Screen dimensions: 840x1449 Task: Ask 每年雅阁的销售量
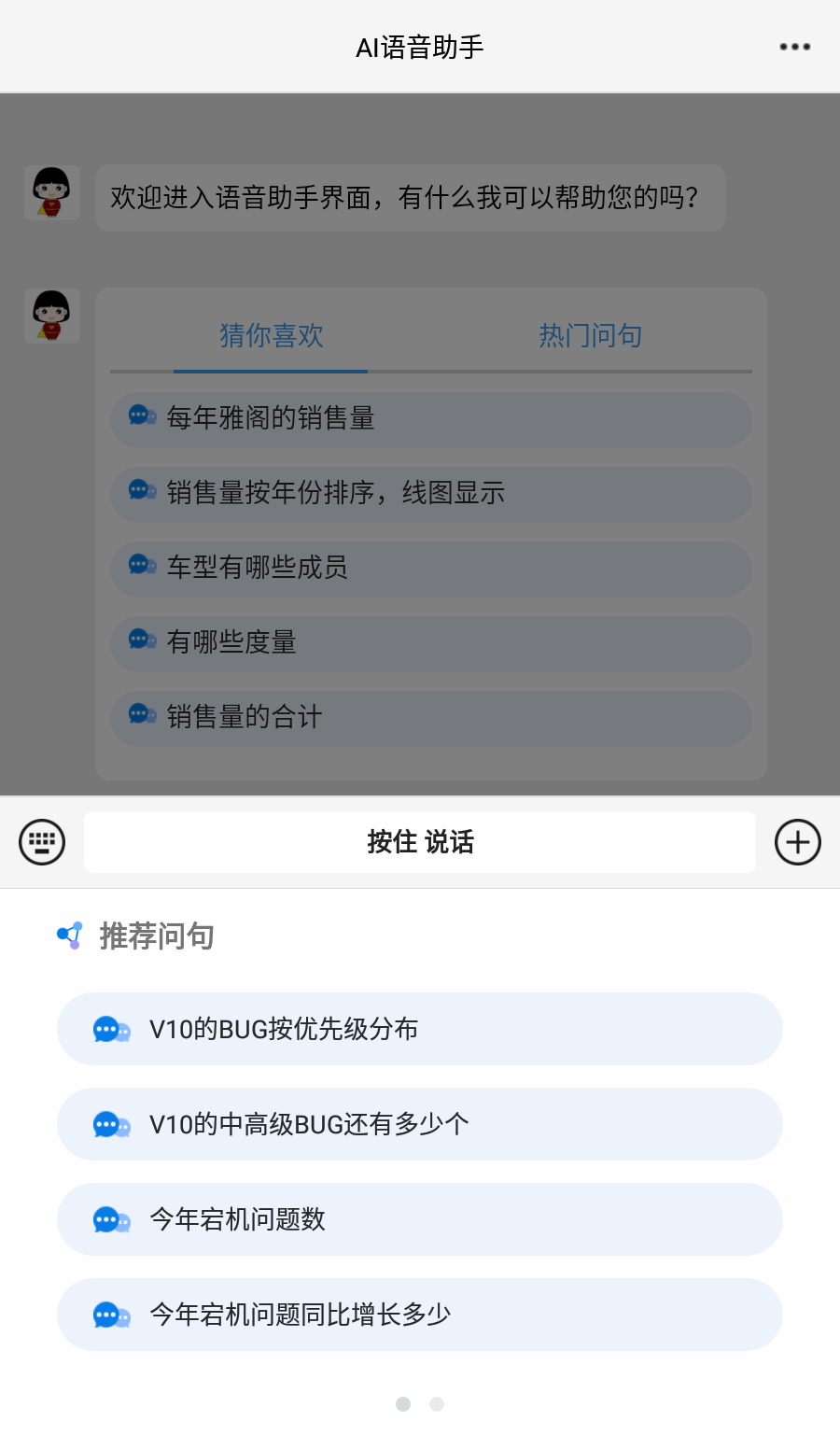tap(431, 419)
